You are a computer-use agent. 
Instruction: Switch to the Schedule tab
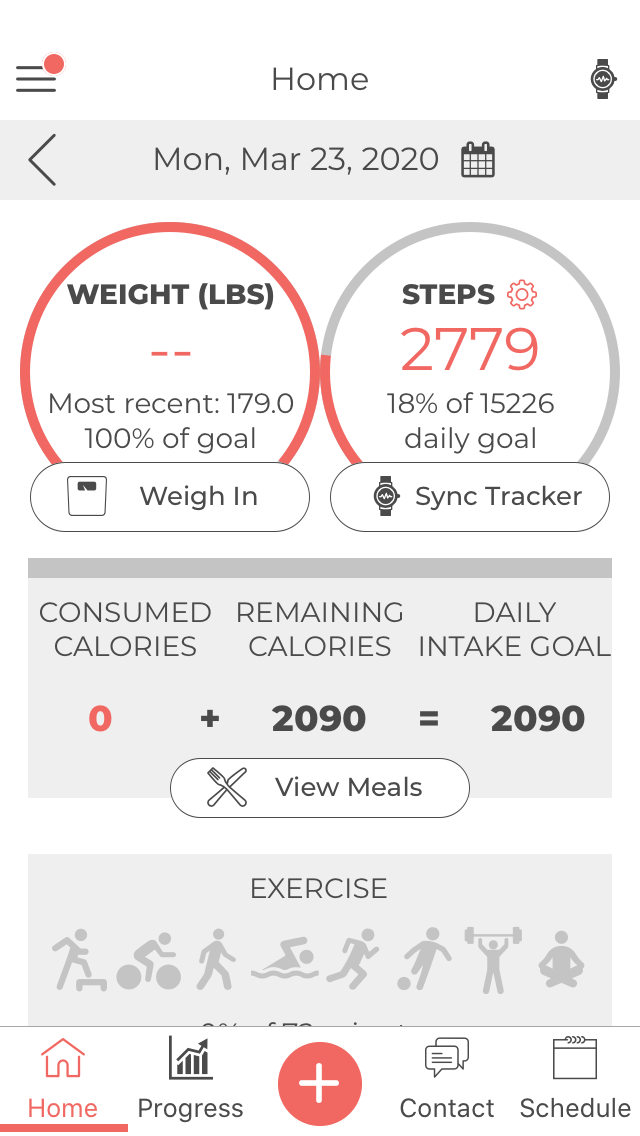click(x=575, y=1080)
